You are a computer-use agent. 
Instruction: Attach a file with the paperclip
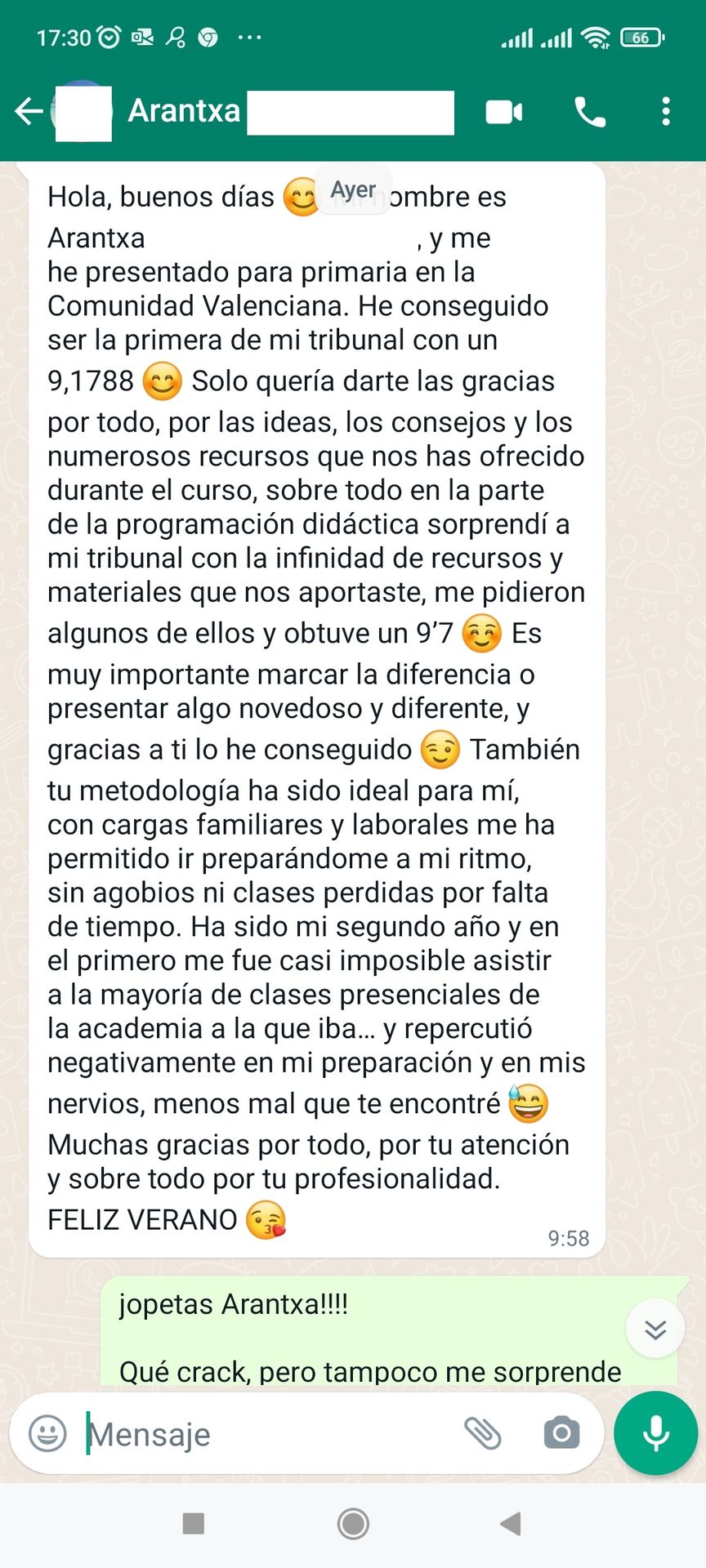(482, 1433)
